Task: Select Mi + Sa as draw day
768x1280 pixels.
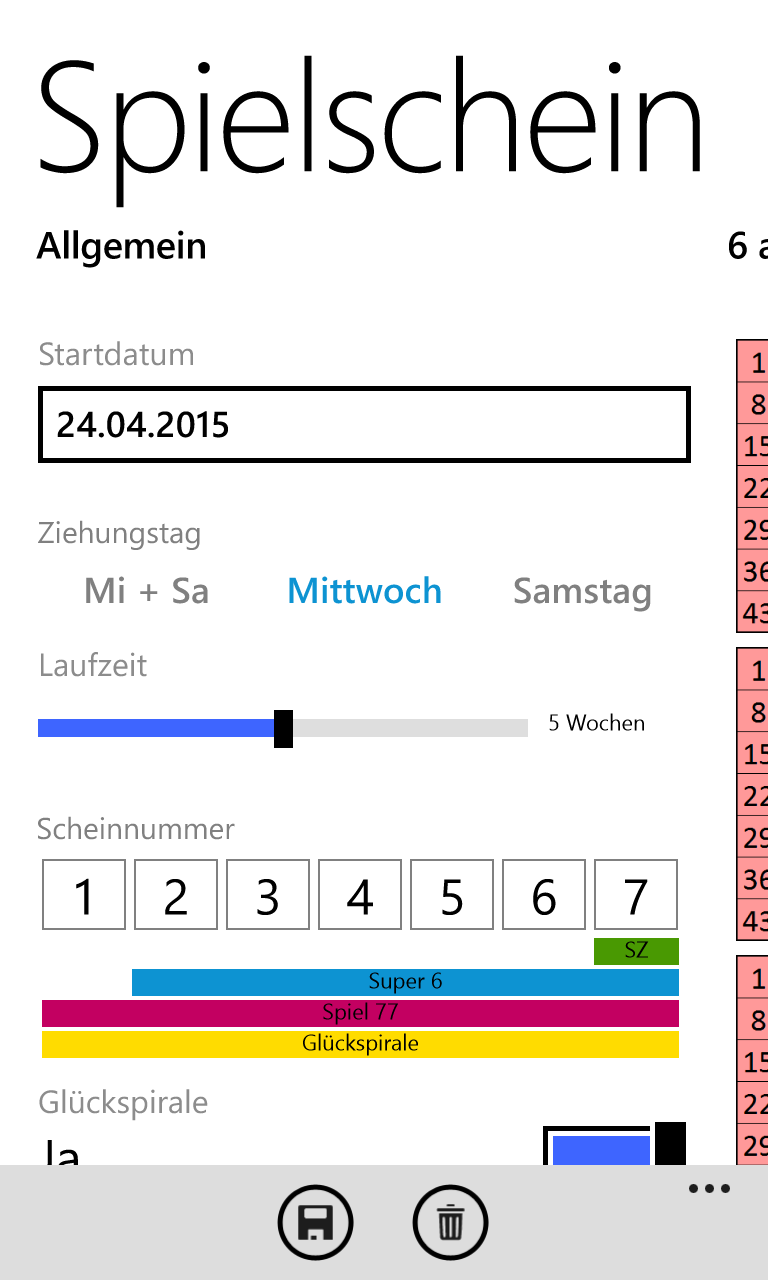Action: [147, 591]
